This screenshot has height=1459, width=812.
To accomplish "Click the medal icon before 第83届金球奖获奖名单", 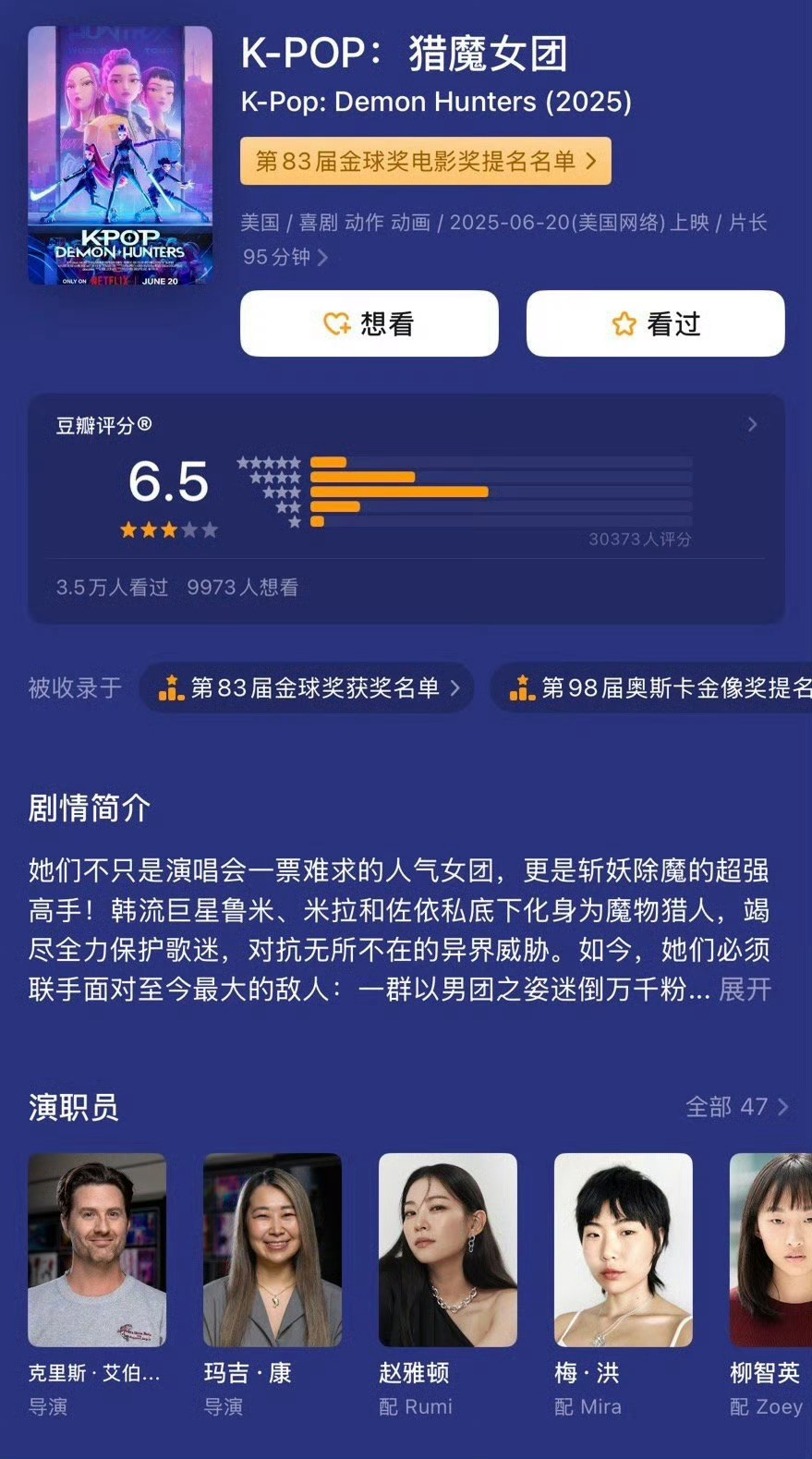I will click(171, 687).
